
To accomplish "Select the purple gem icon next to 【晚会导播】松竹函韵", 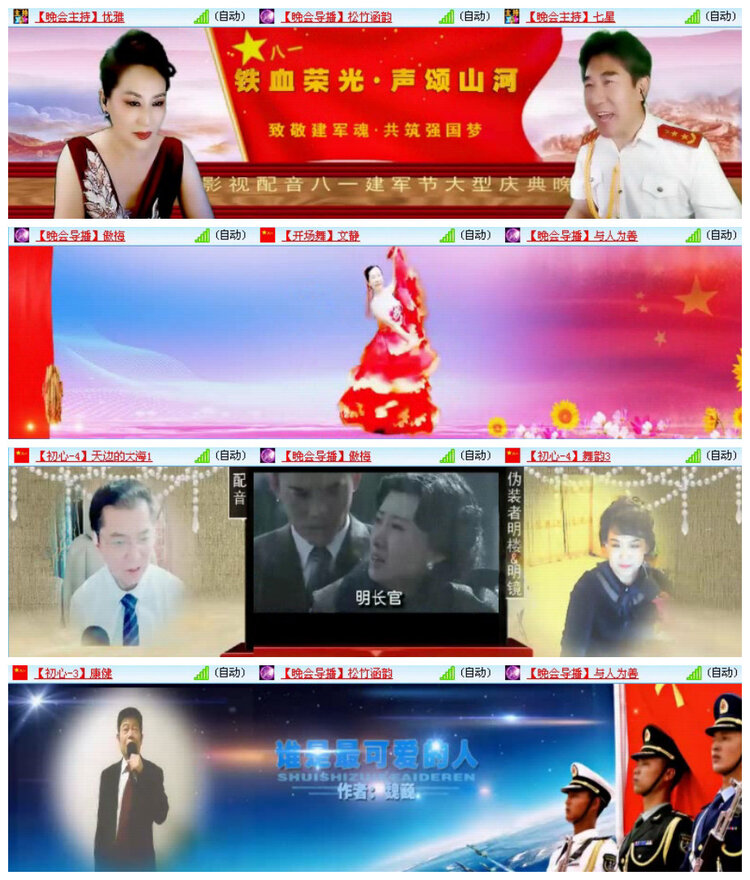I will (263, 14).
